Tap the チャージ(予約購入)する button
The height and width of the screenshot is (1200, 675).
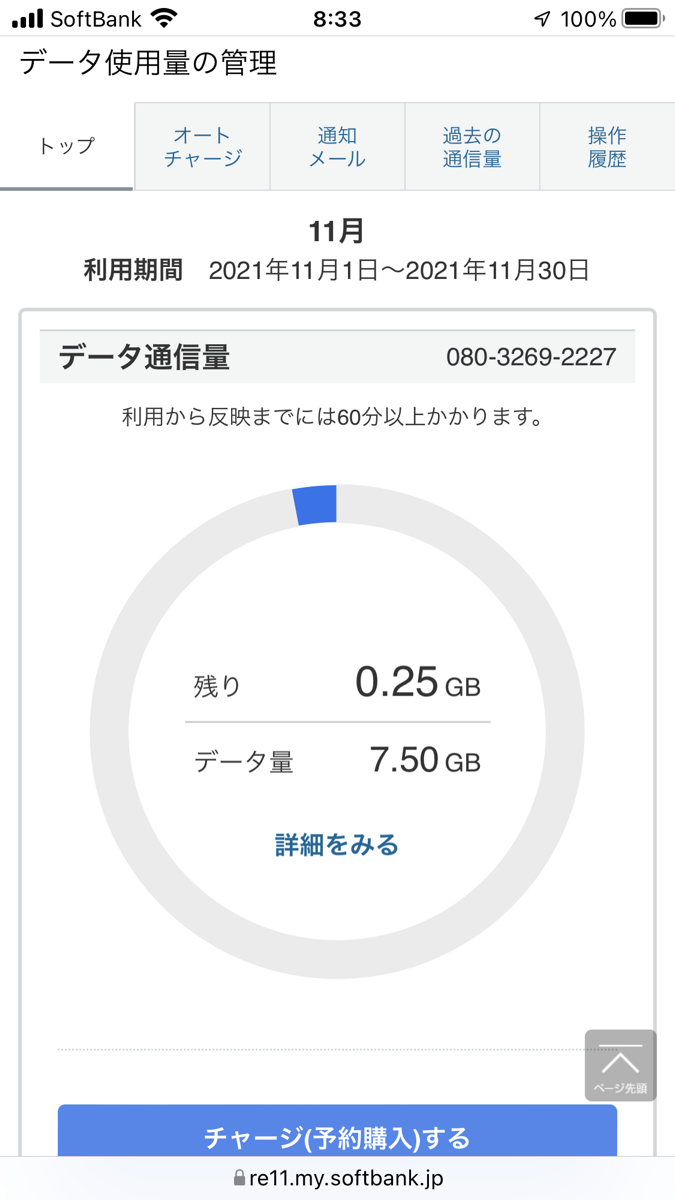coord(337,1135)
